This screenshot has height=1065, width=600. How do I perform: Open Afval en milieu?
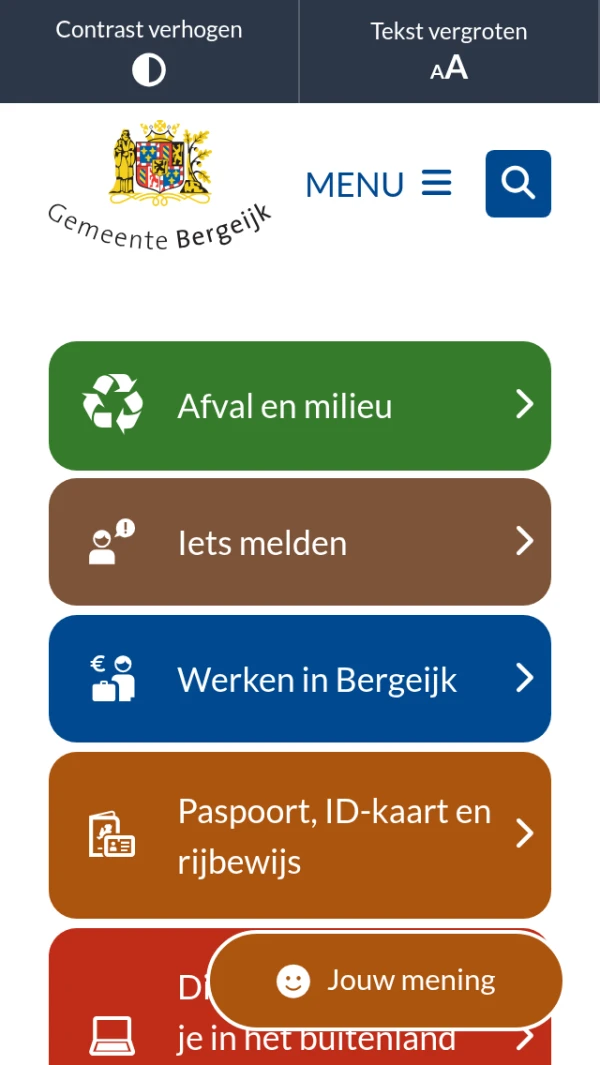click(300, 405)
